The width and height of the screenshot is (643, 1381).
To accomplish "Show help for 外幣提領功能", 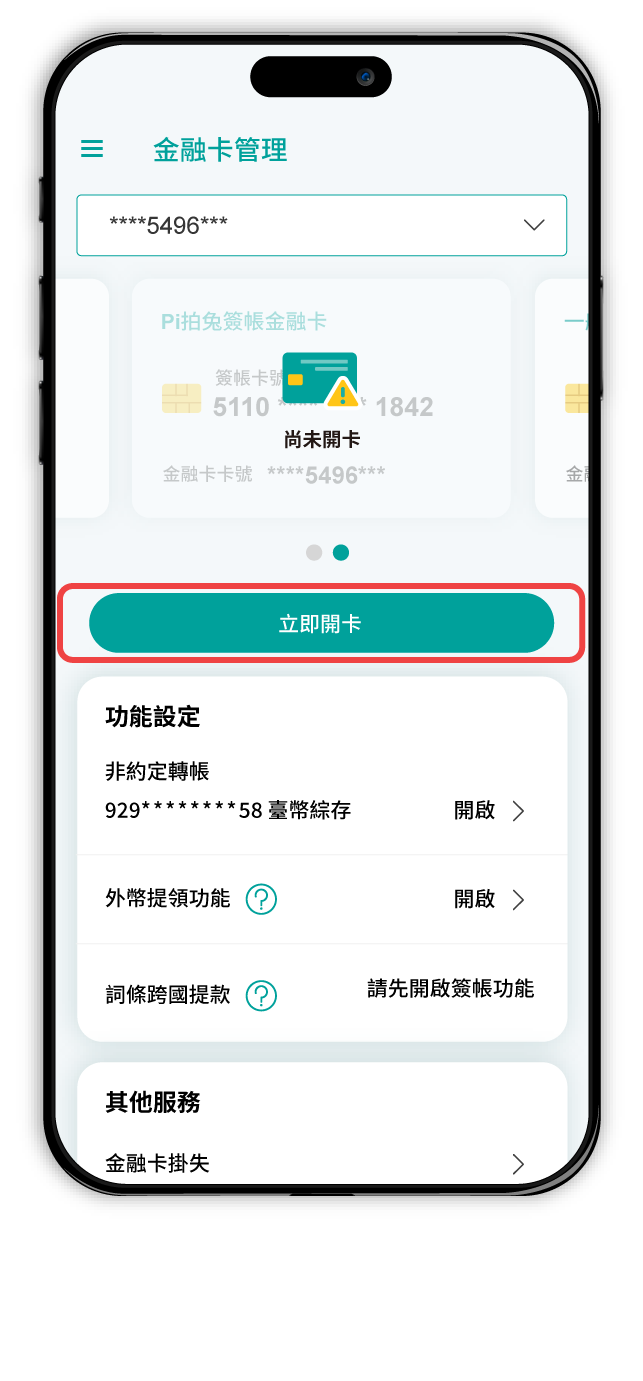I will pos(261,899).
